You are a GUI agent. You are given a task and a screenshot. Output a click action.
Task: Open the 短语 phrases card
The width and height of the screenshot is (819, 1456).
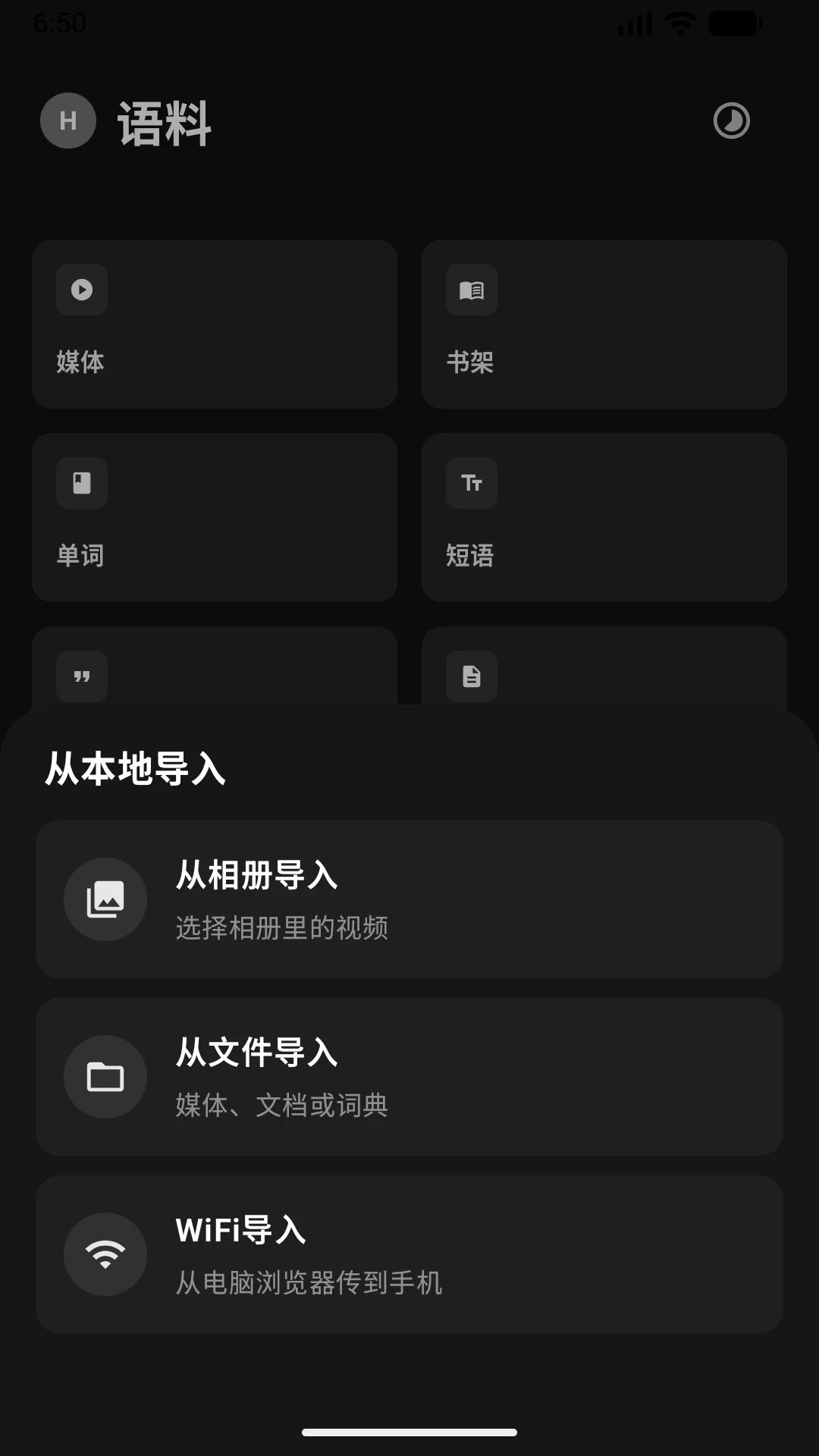click(x=604, y=518)
